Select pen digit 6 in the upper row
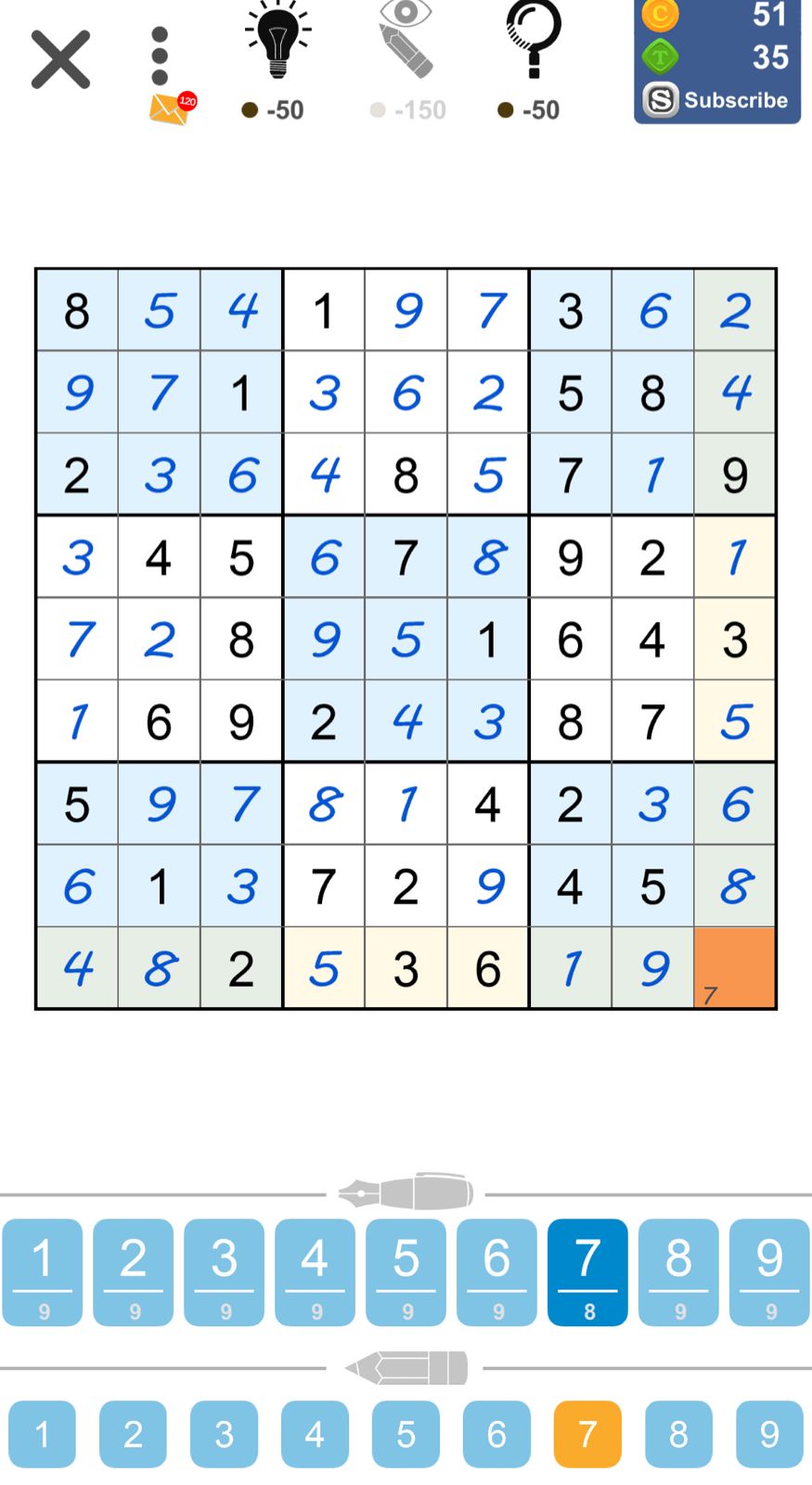The image size is (812, 1485). [496, 1272]
